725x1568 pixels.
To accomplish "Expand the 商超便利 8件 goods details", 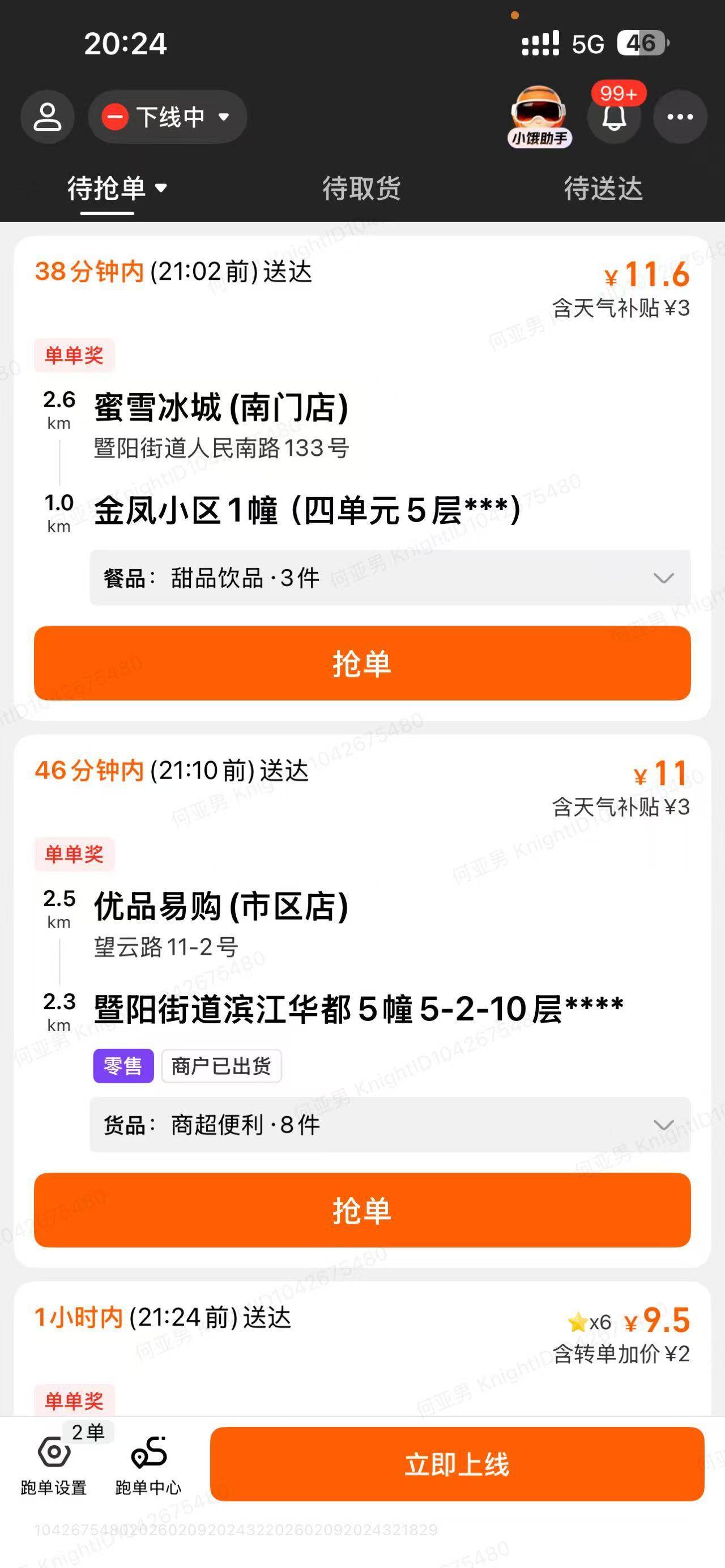I will [x=390, y=1125].
